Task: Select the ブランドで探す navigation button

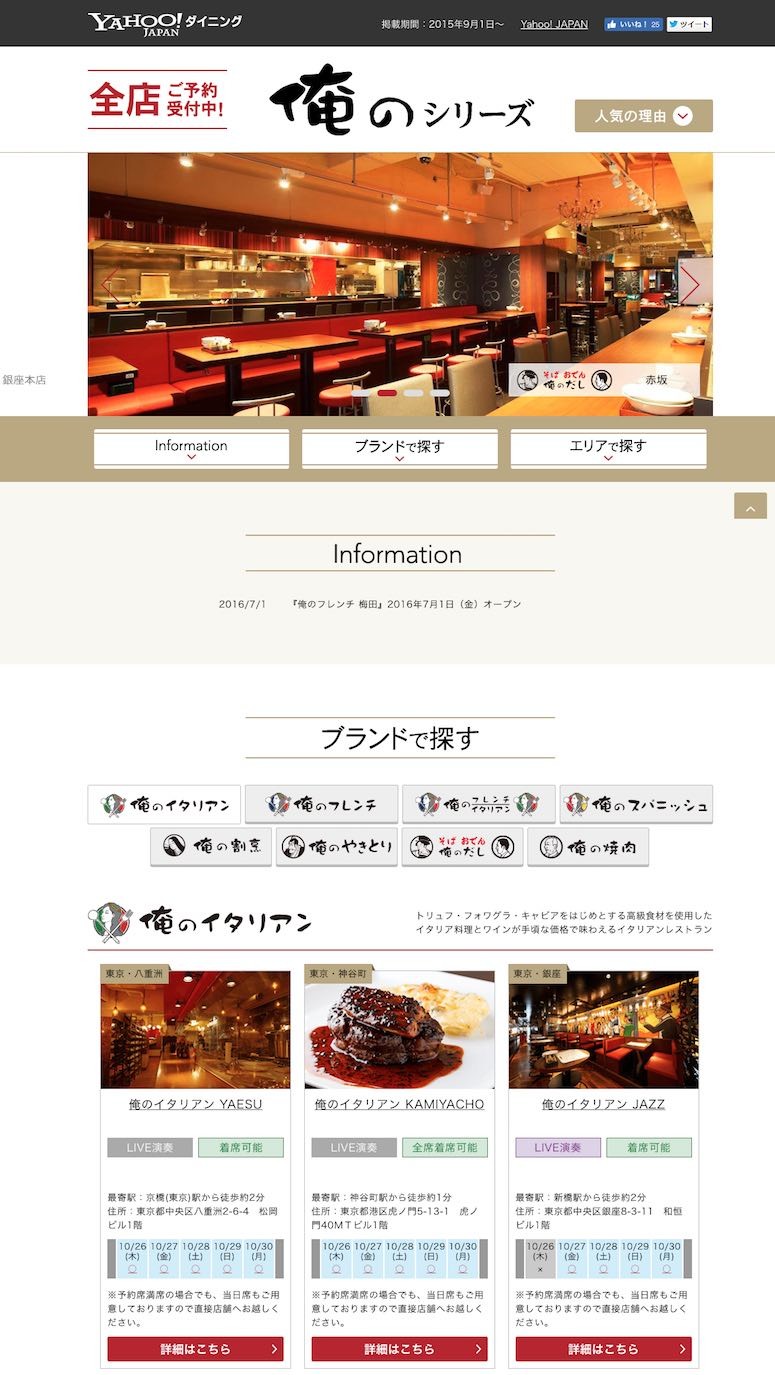Action: tap(399, 449)
